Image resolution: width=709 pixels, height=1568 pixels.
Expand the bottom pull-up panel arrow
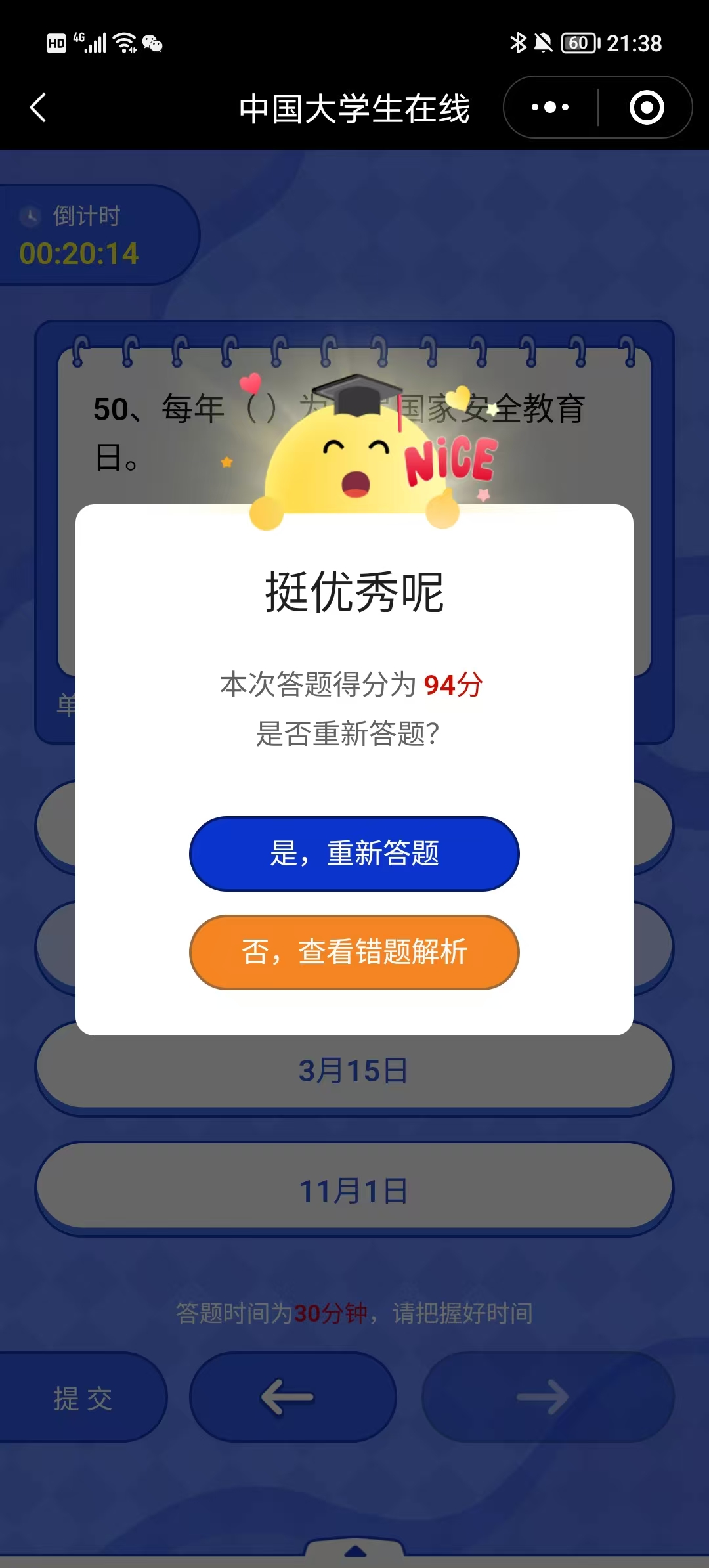[354, 1551]
